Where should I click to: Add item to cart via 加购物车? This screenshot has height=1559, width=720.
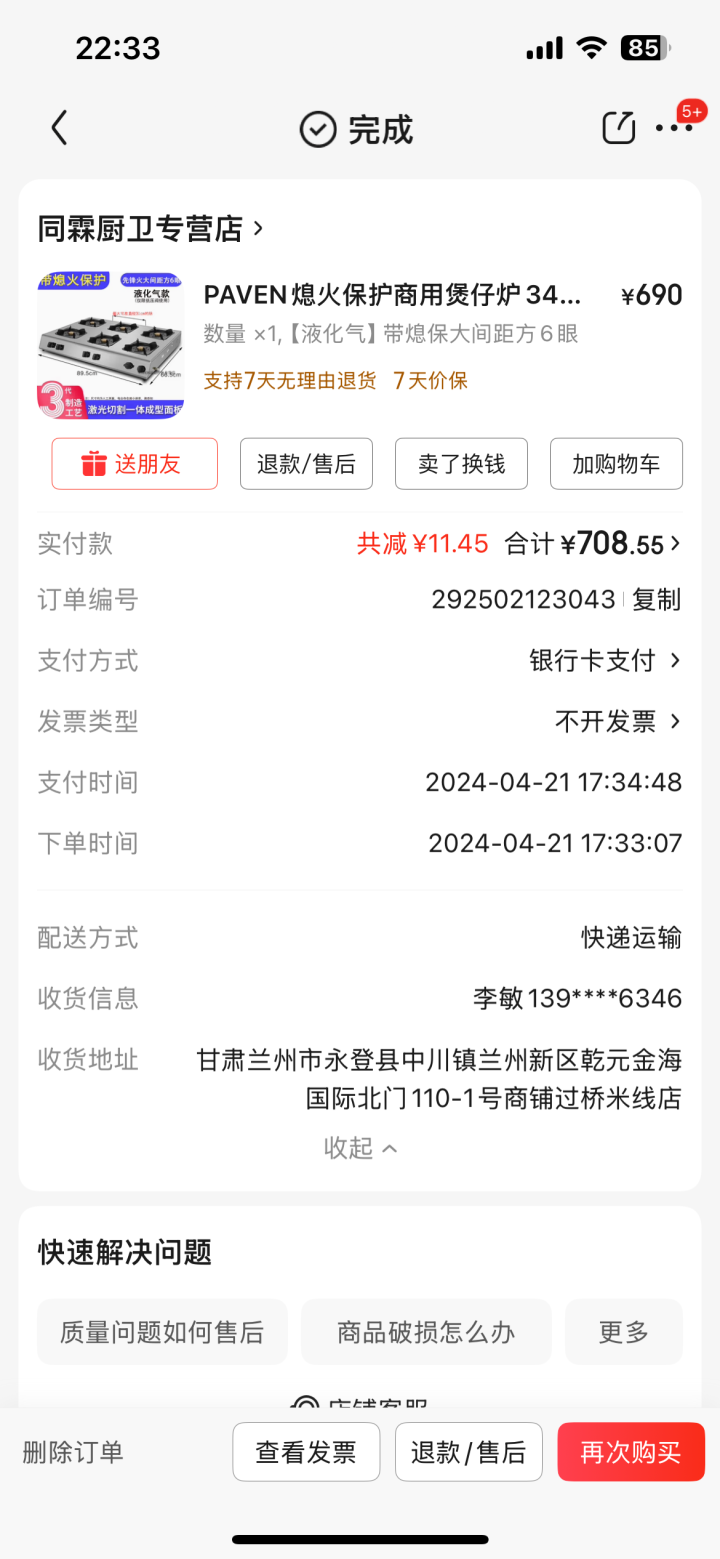point(616,464)
